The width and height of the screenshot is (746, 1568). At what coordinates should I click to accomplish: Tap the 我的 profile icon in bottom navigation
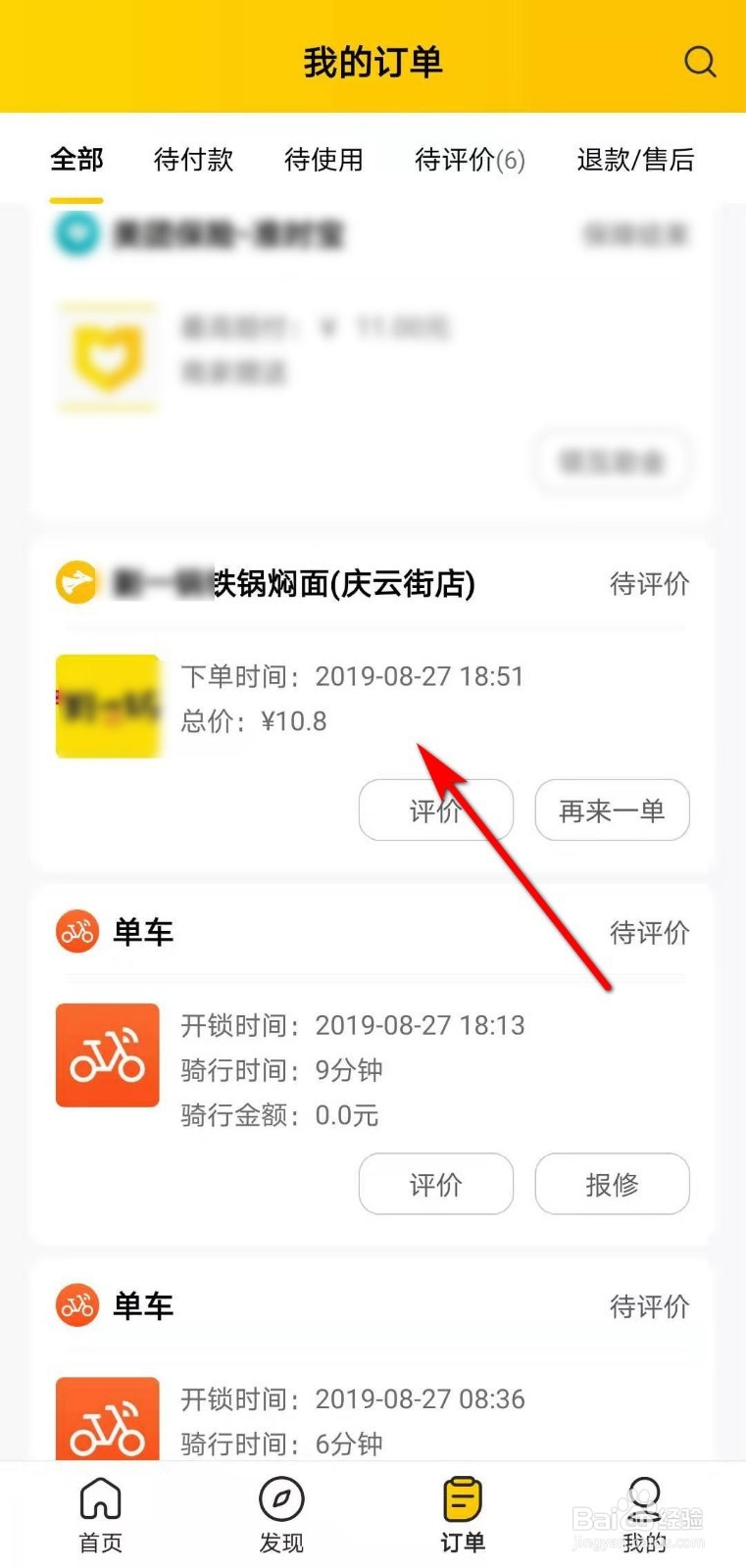click(x=643, y=1499)
